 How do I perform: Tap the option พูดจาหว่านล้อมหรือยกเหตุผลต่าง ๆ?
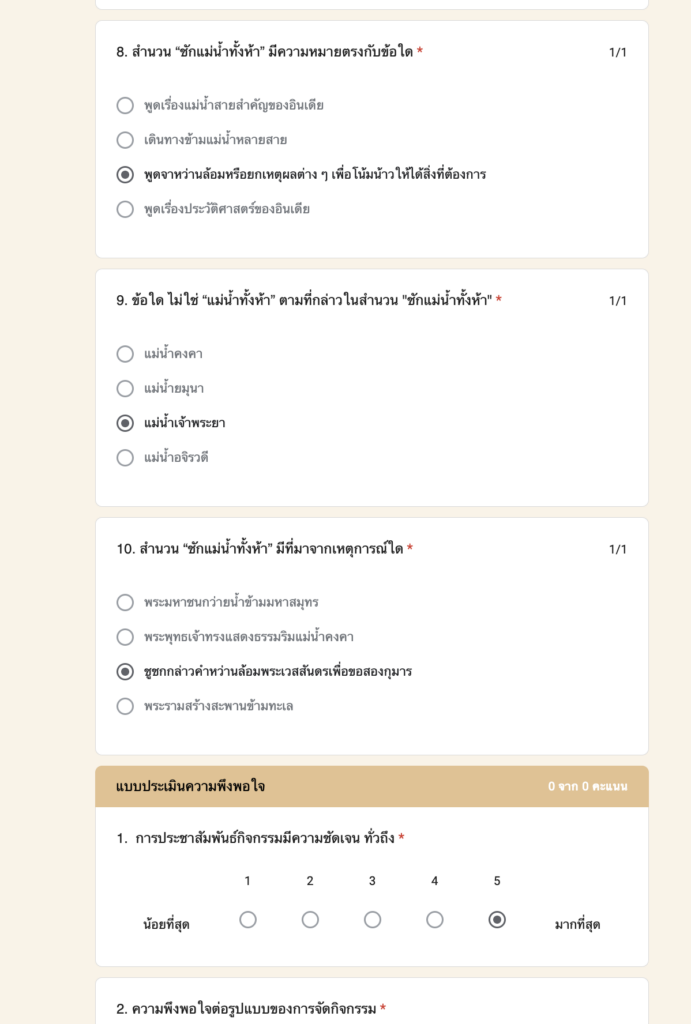[x=125, y=174]
